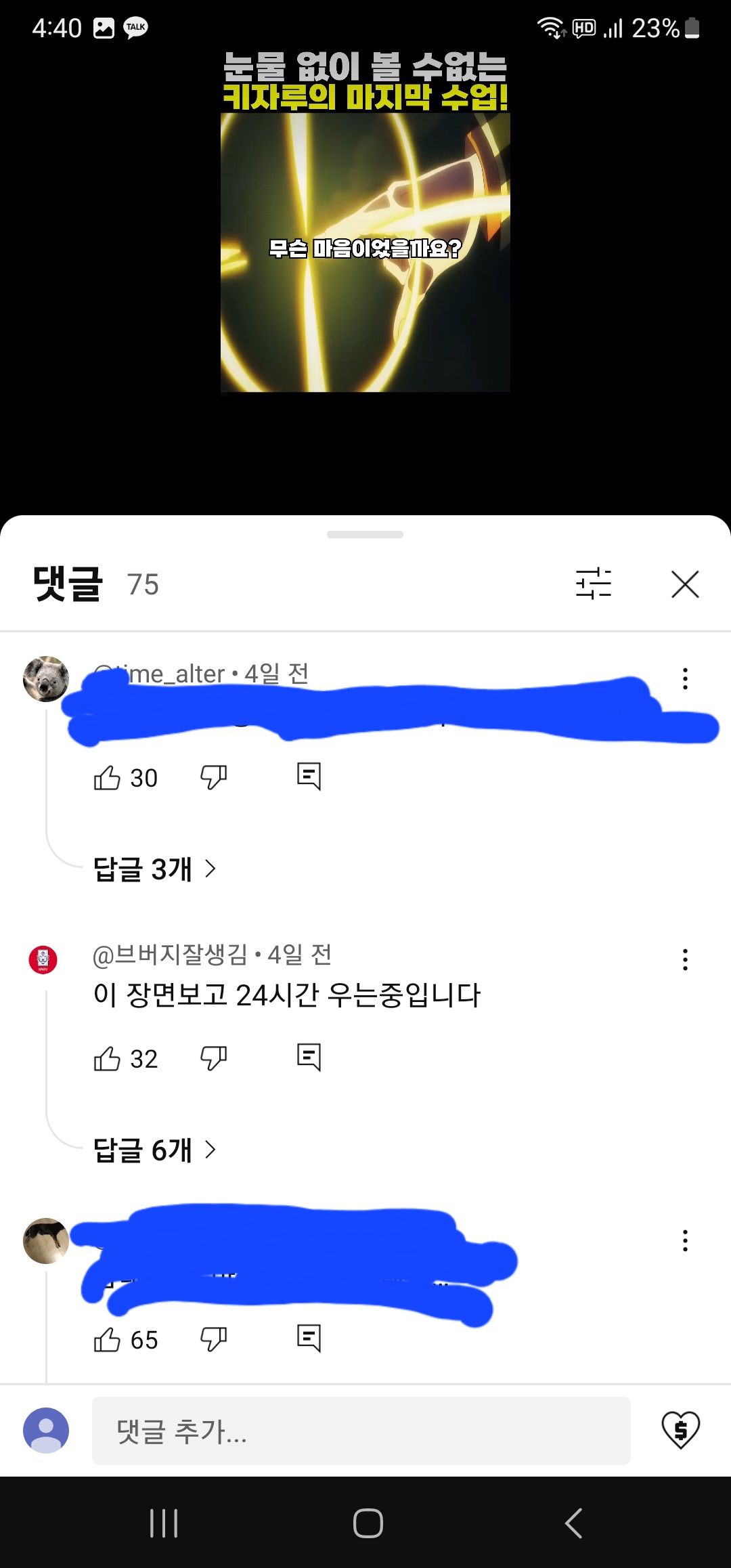731x1568 pixels.
Task: Expand 답글 3개 replies
Action: pyautogui.click(x=154, y=869)
